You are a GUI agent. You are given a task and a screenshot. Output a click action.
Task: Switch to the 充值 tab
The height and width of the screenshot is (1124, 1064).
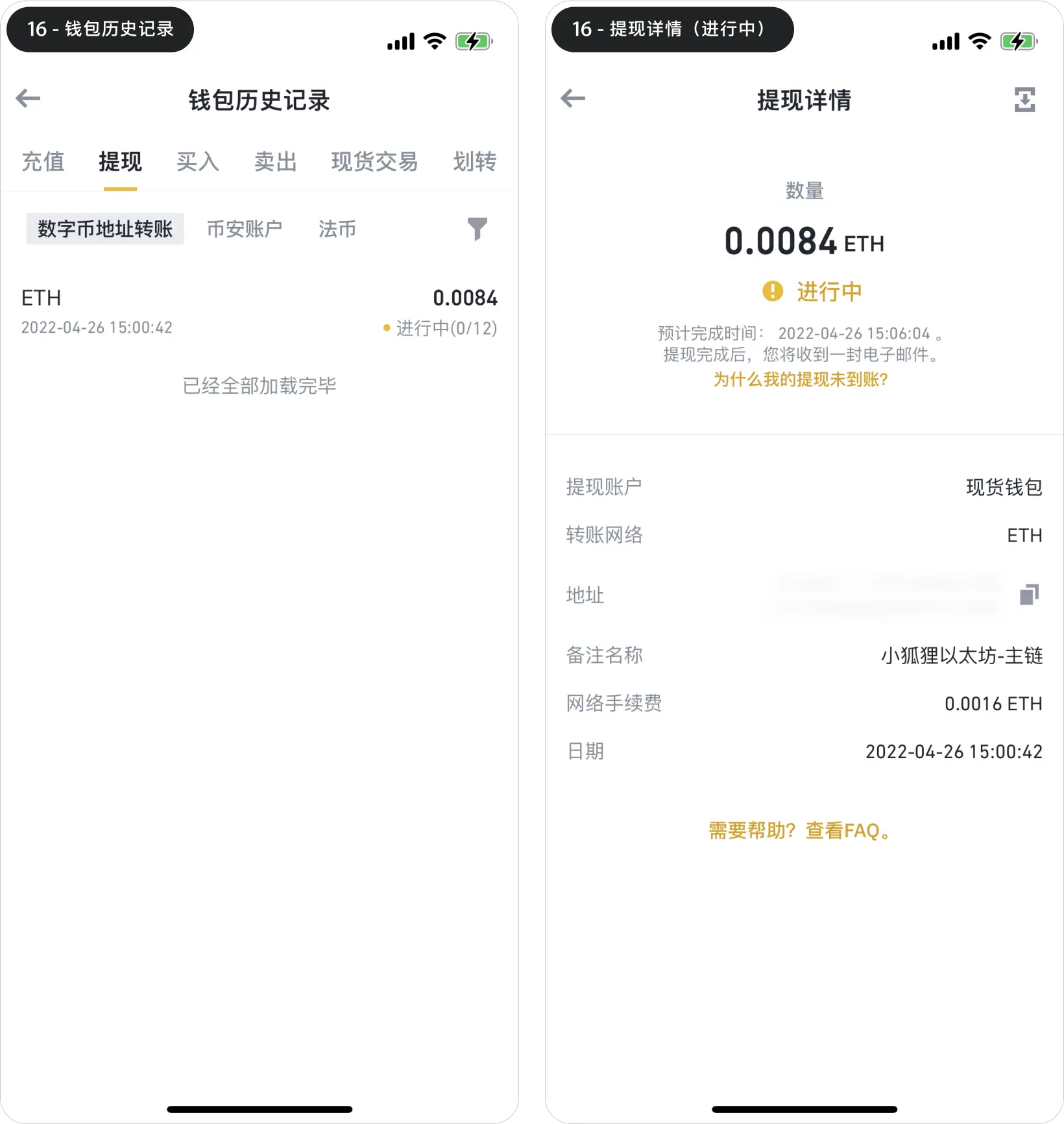(43, 161)
